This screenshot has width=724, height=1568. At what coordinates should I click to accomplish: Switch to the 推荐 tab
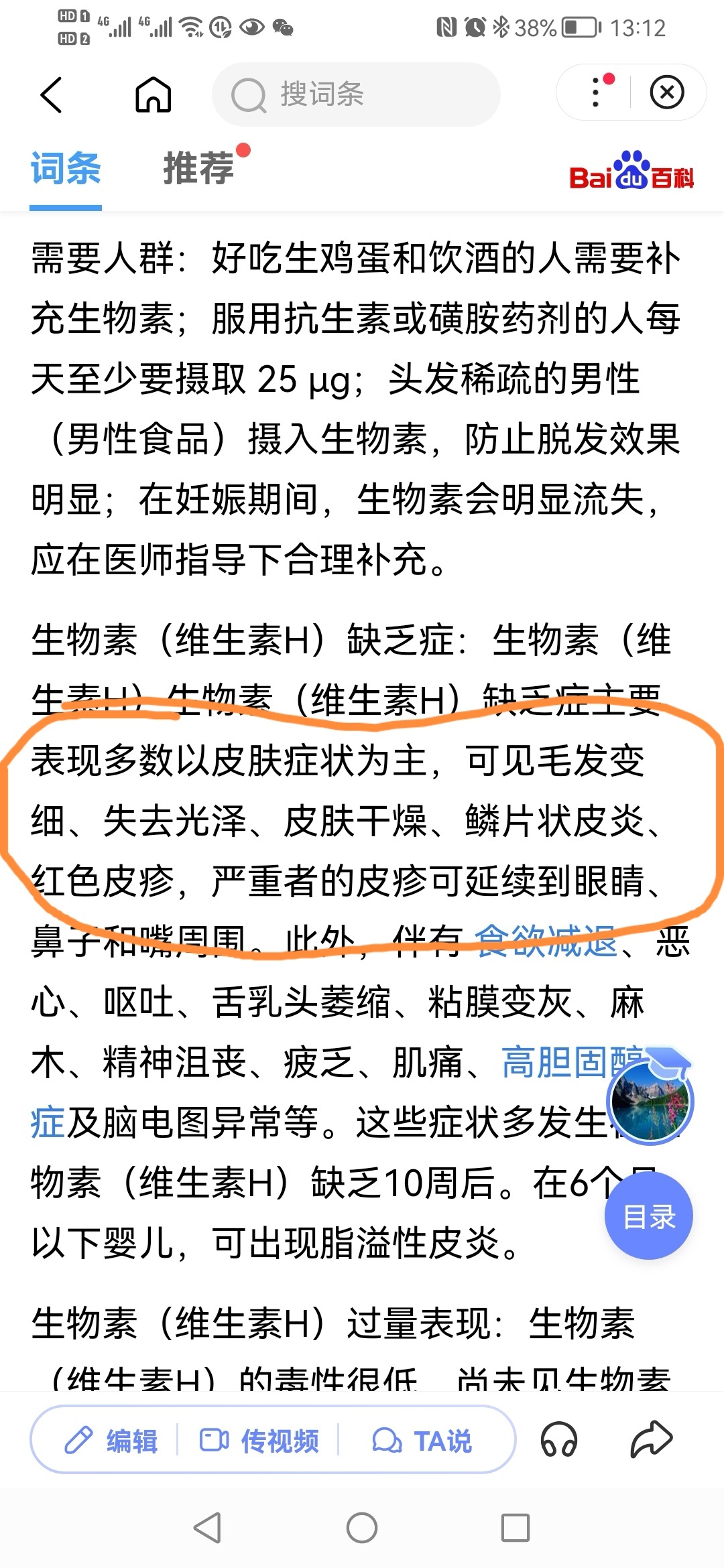(199, 168)
